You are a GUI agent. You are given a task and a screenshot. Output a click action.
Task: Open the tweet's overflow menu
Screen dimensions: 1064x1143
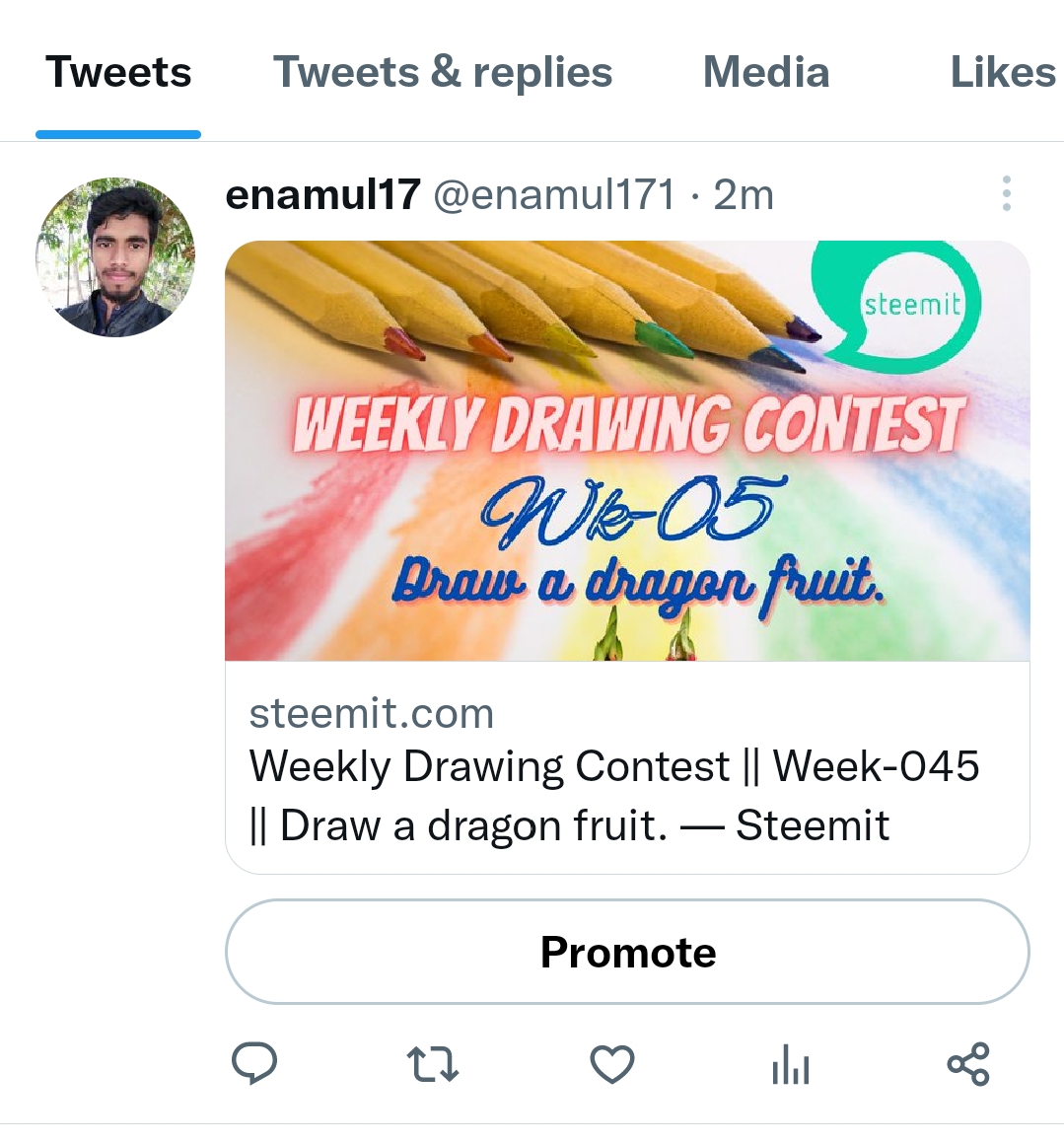coord(1007,194)
